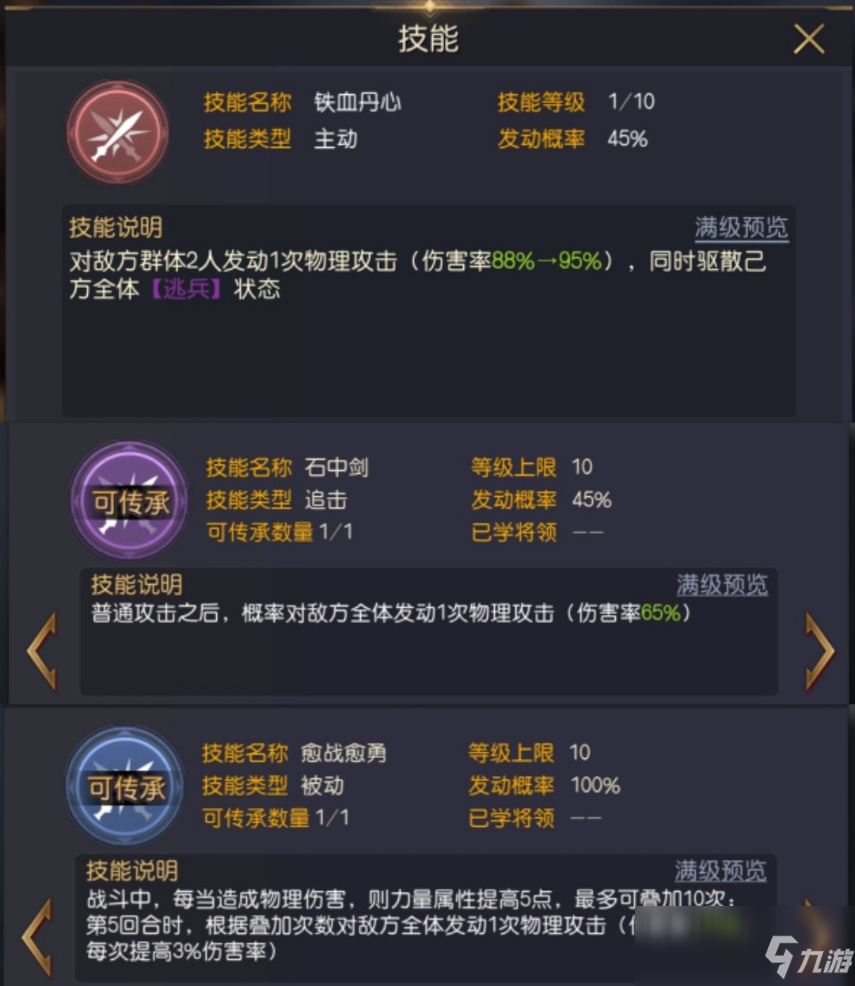Image resolution: width=855 pixels, height=986 pixels.
Task: Go to previous skill from 愈战愈勇 panel
Action: (x=38, y=936)
